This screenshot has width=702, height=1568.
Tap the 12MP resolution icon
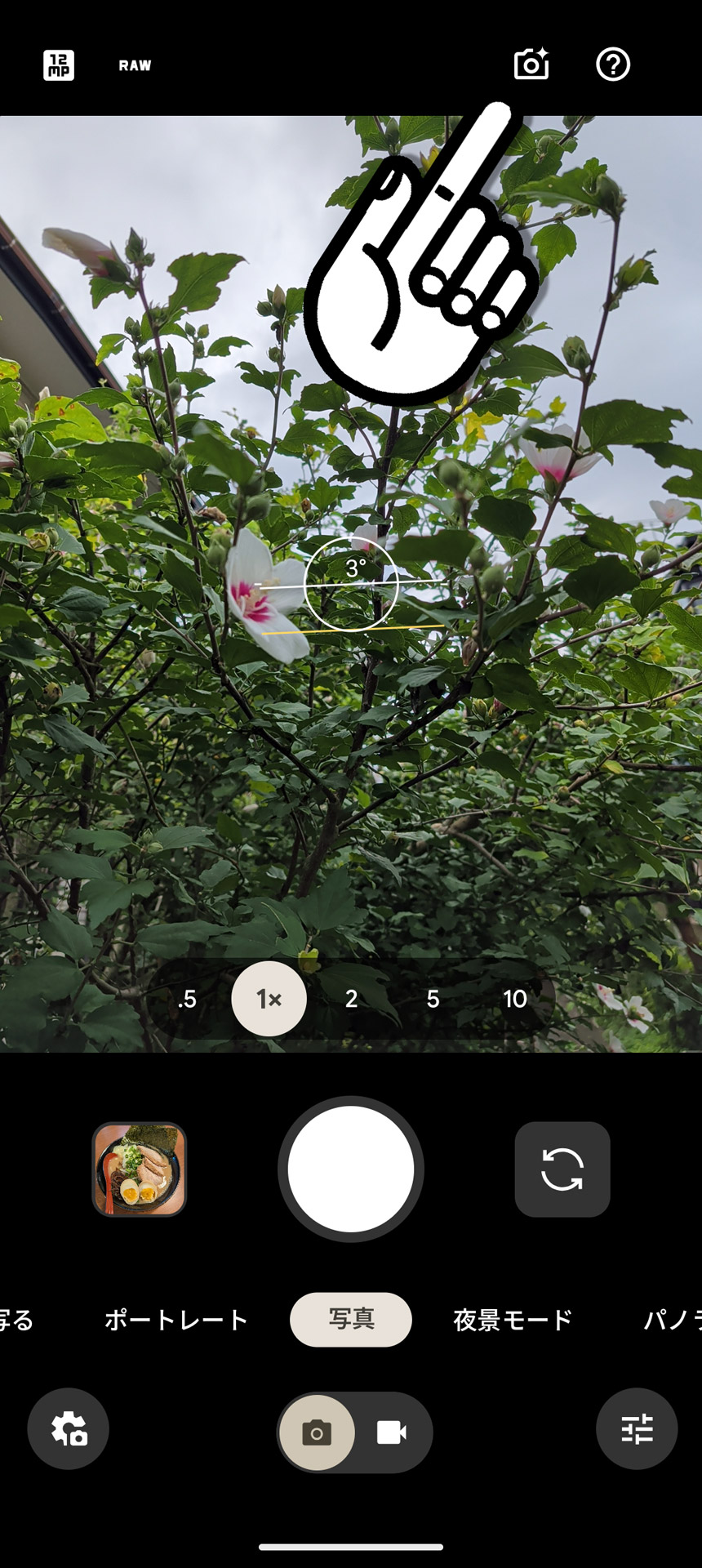click(x=59, y=65)
